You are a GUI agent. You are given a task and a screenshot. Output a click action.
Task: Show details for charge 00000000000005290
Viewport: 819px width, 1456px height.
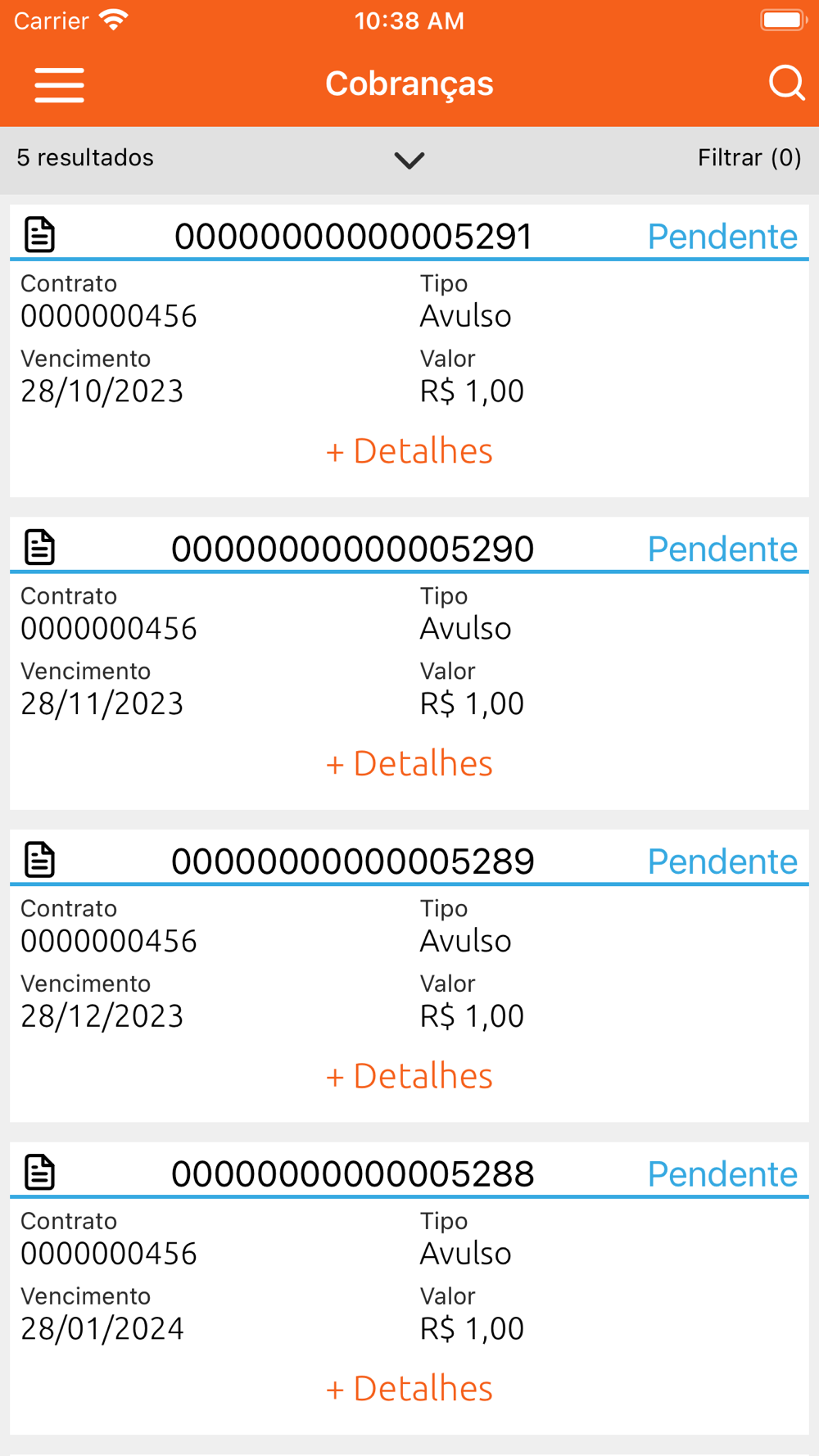pos(409,764)
